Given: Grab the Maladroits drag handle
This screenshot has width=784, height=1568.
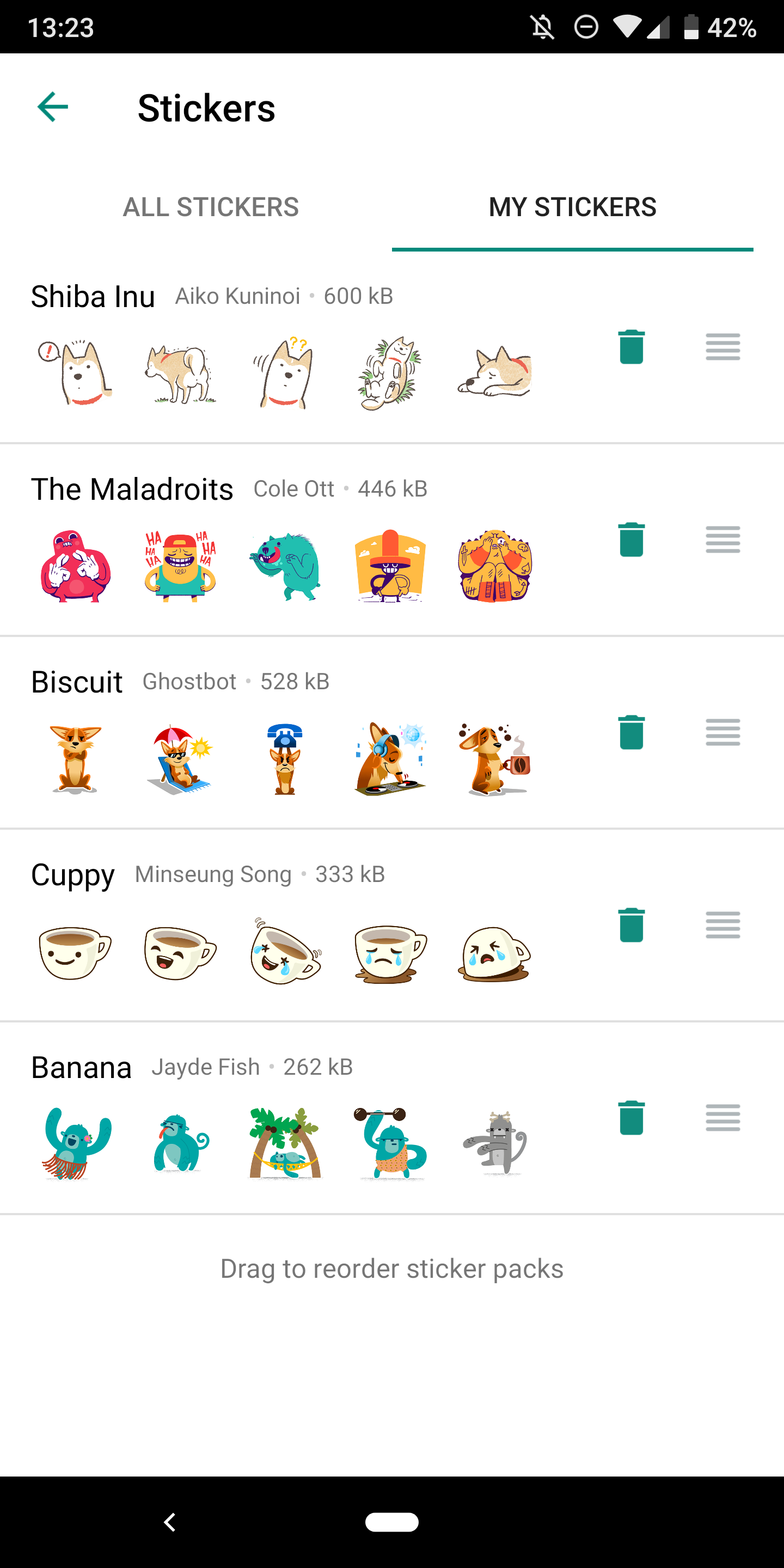Looking at the screenshot, I should (x=722, y=540).
